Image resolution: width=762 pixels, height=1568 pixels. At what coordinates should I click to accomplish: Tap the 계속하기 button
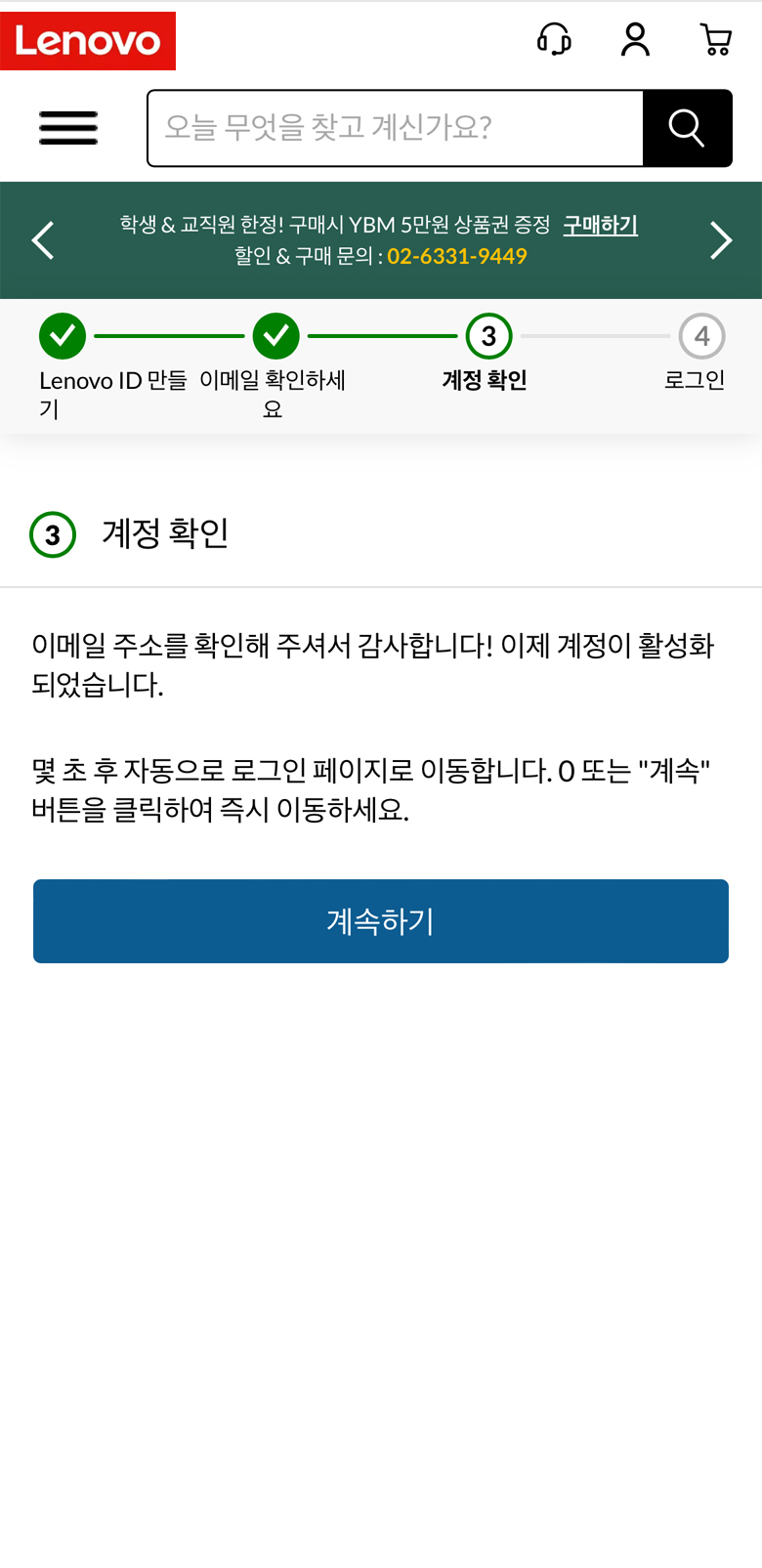click(x=381, y=921)
